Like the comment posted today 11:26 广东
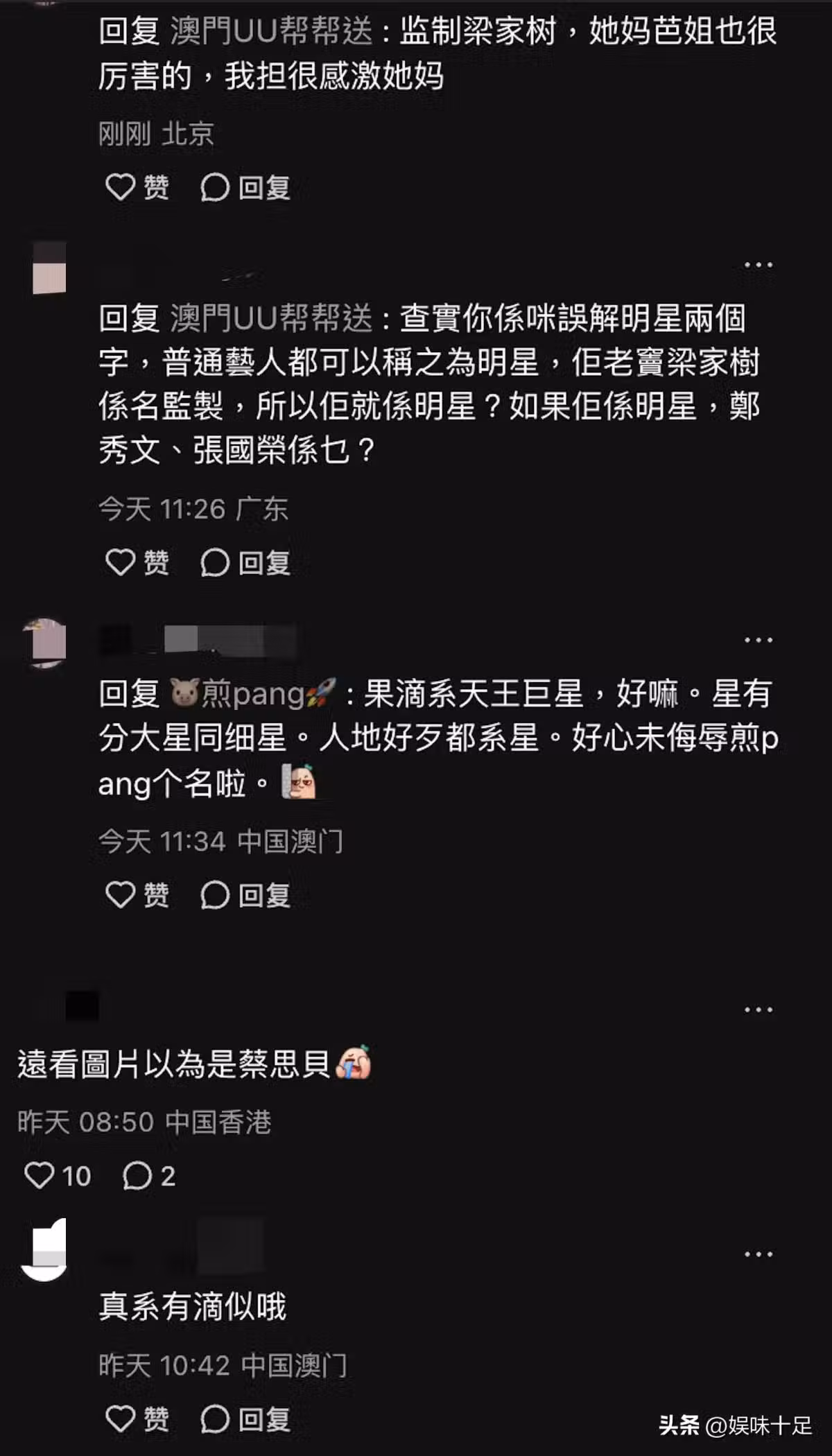832x1456 pixels. click(x=137, y=562)
